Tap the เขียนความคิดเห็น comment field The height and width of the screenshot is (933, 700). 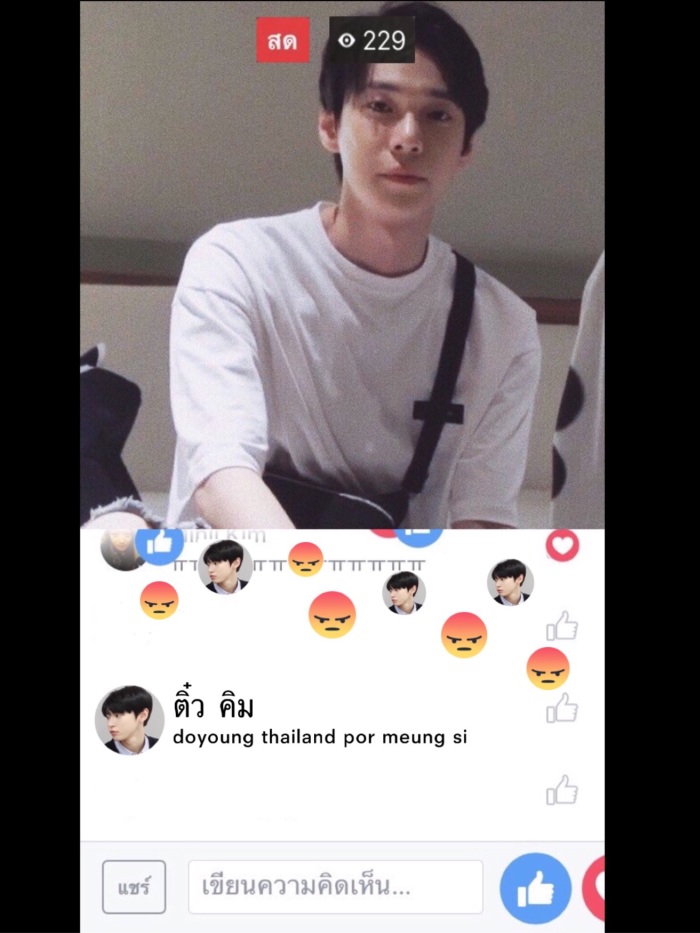coord(335,886)
